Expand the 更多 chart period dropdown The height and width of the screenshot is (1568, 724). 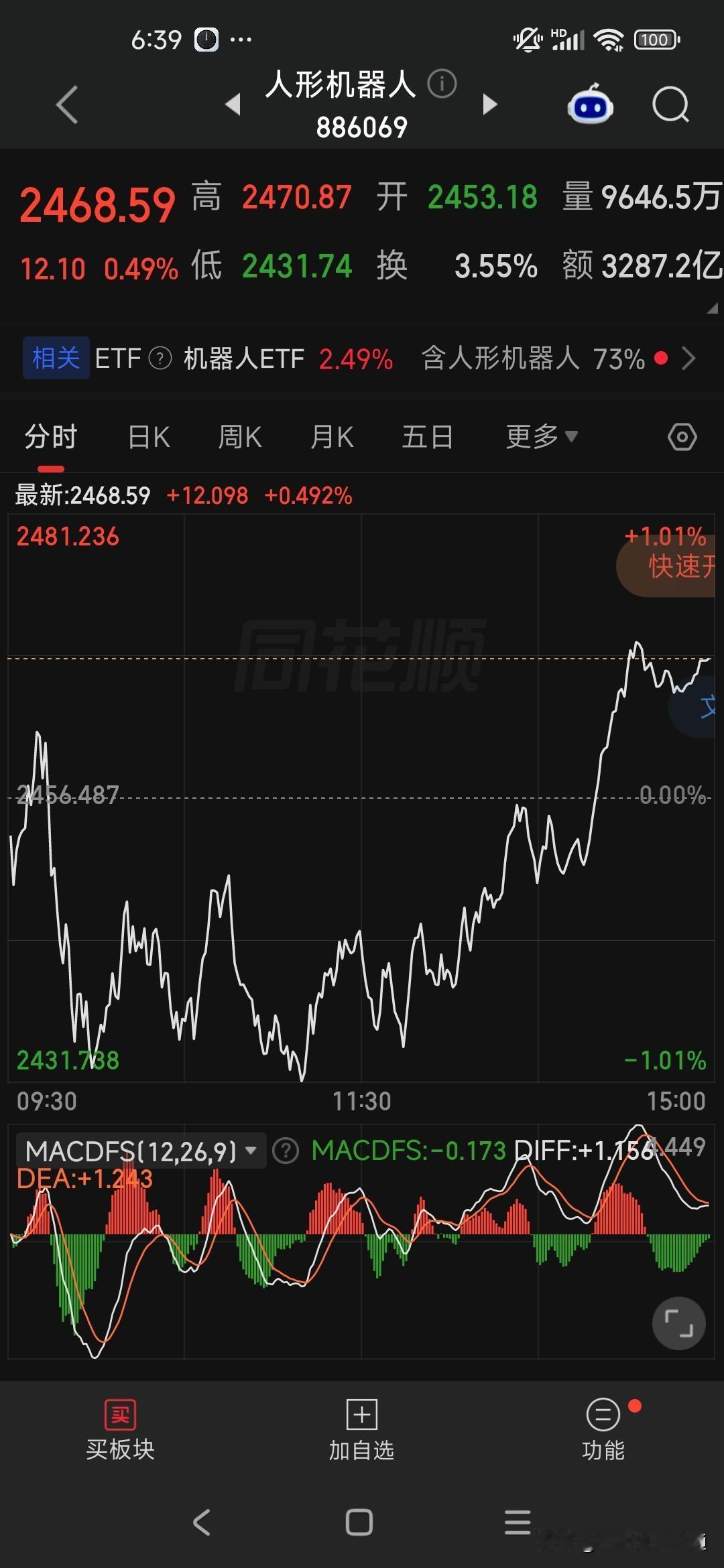(x=542, y=437)
